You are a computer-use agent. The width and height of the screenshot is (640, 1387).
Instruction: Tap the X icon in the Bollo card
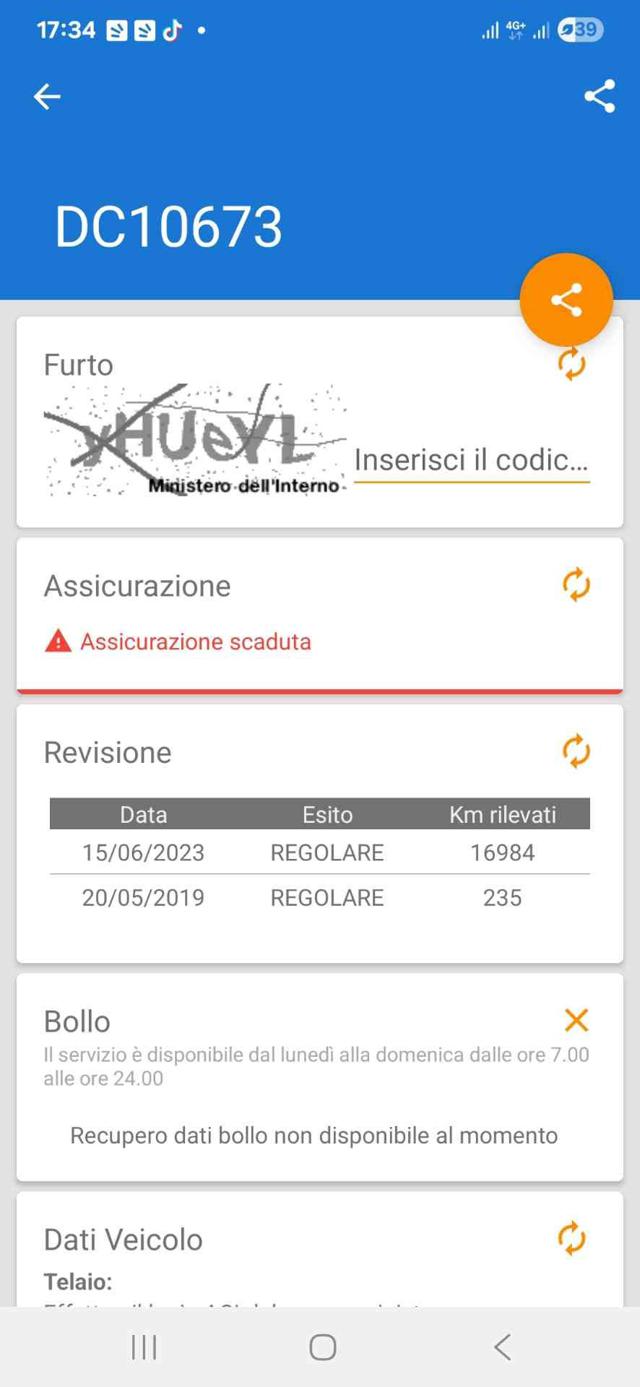[576, 1020]
